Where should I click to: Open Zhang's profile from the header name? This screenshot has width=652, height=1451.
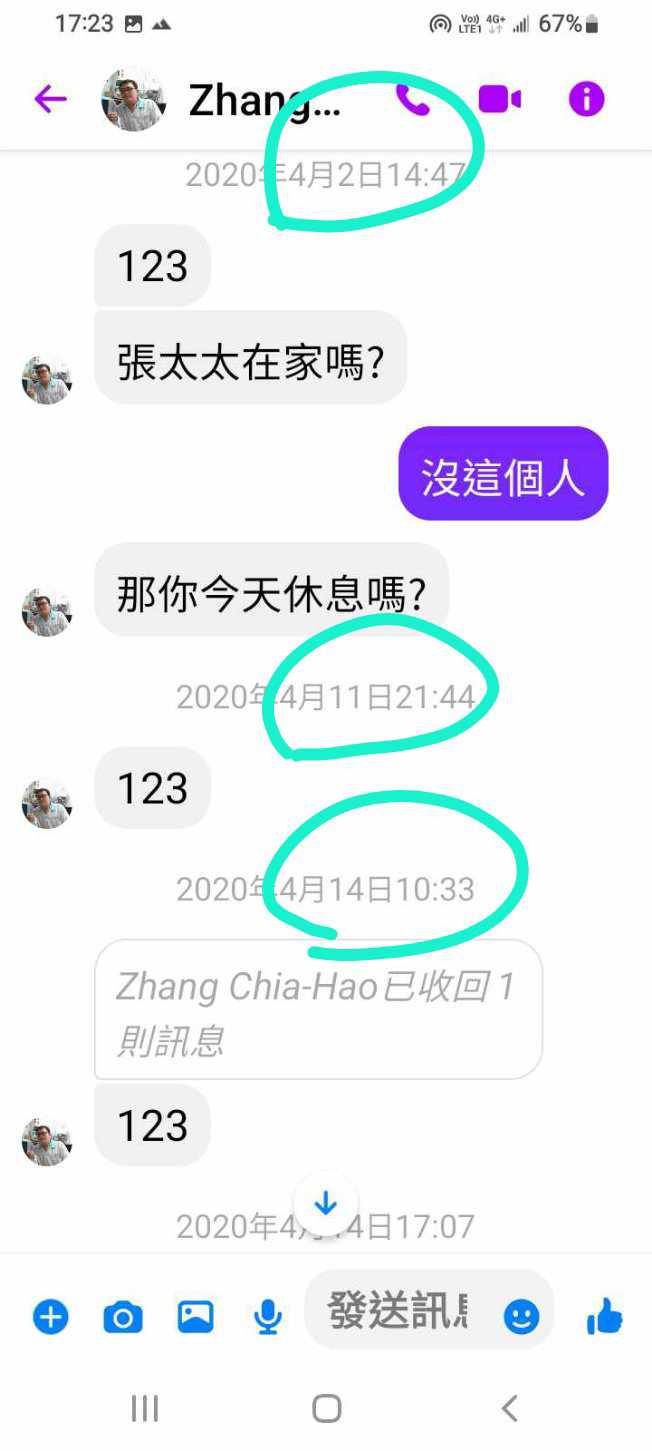coord(264,101)
